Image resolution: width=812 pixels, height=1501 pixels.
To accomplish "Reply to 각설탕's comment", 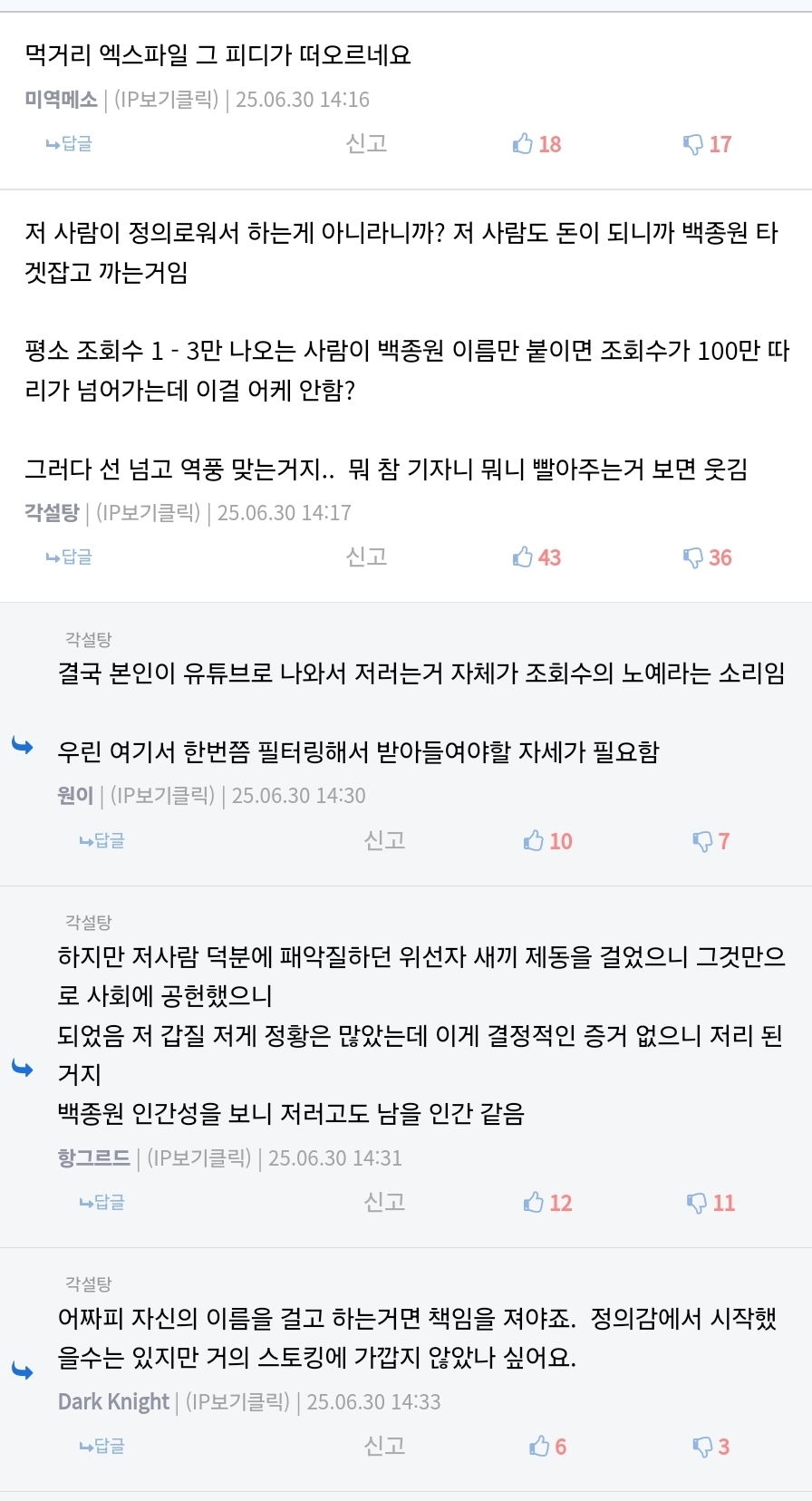I will pos(69,557).
